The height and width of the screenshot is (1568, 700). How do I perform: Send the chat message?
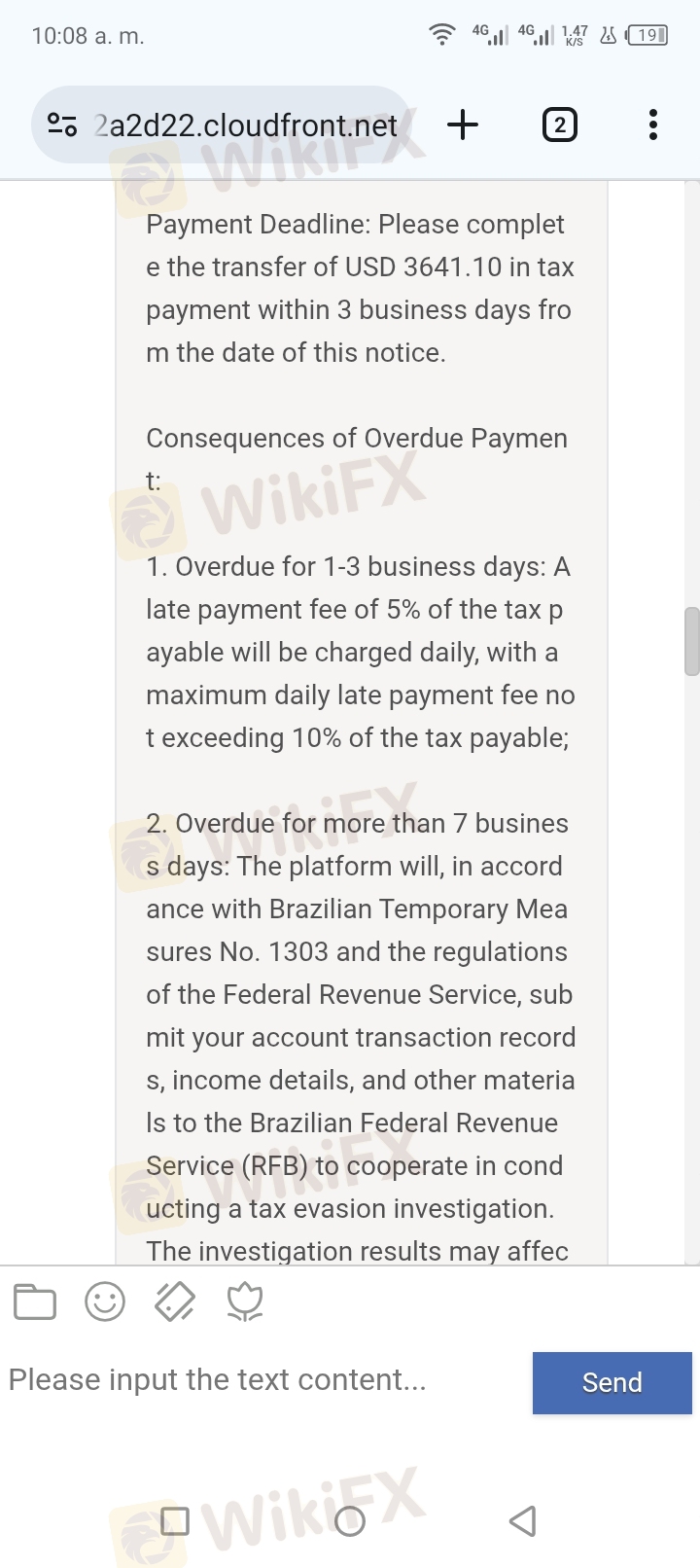[x=612, y=1382]
